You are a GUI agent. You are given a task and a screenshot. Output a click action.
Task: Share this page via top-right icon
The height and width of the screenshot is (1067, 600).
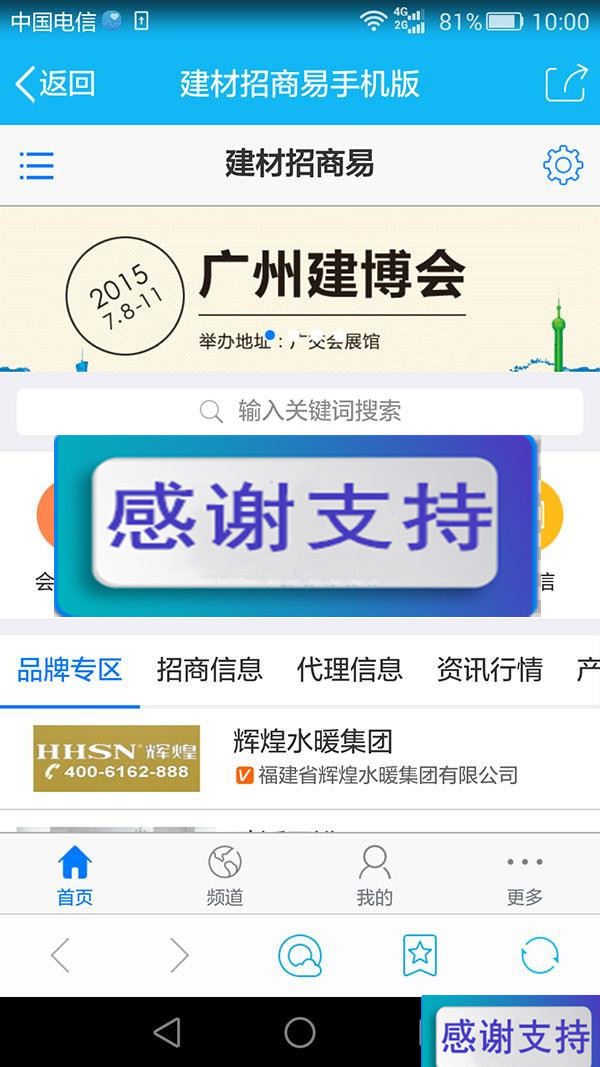tap(565, 84)
